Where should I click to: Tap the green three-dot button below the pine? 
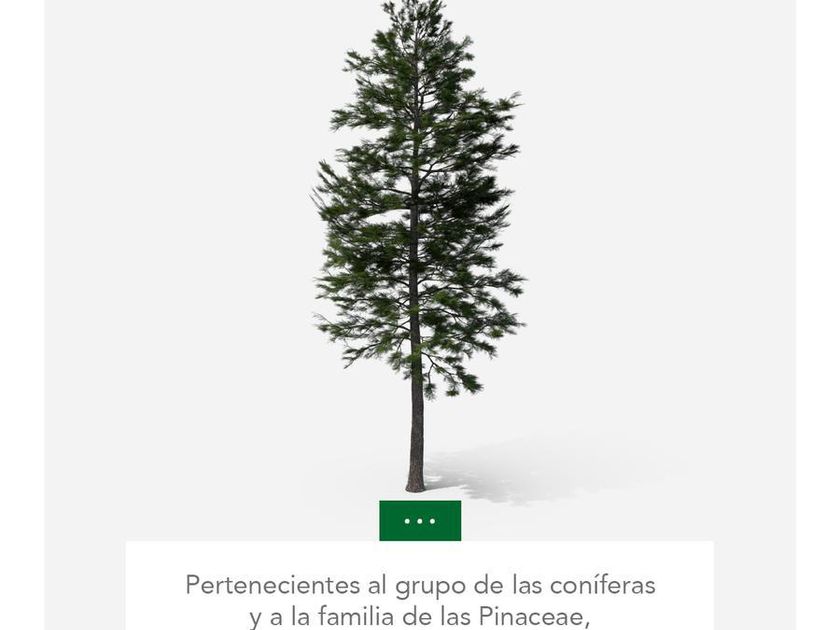(420, 521)
